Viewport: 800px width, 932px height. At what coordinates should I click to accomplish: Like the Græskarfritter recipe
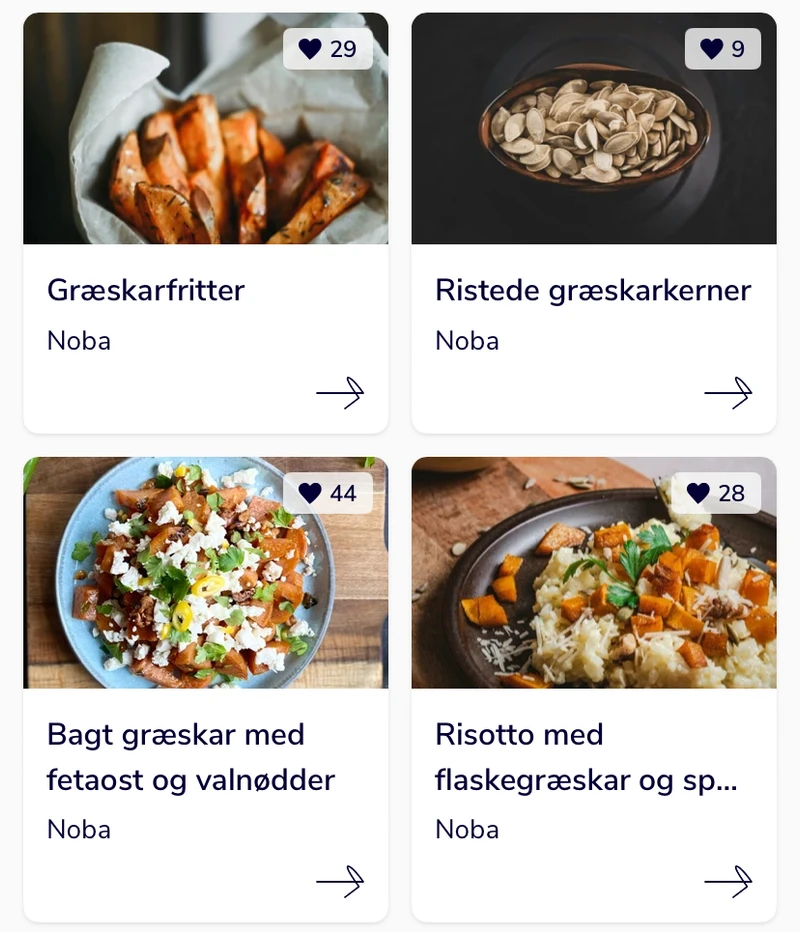point(327,49)
